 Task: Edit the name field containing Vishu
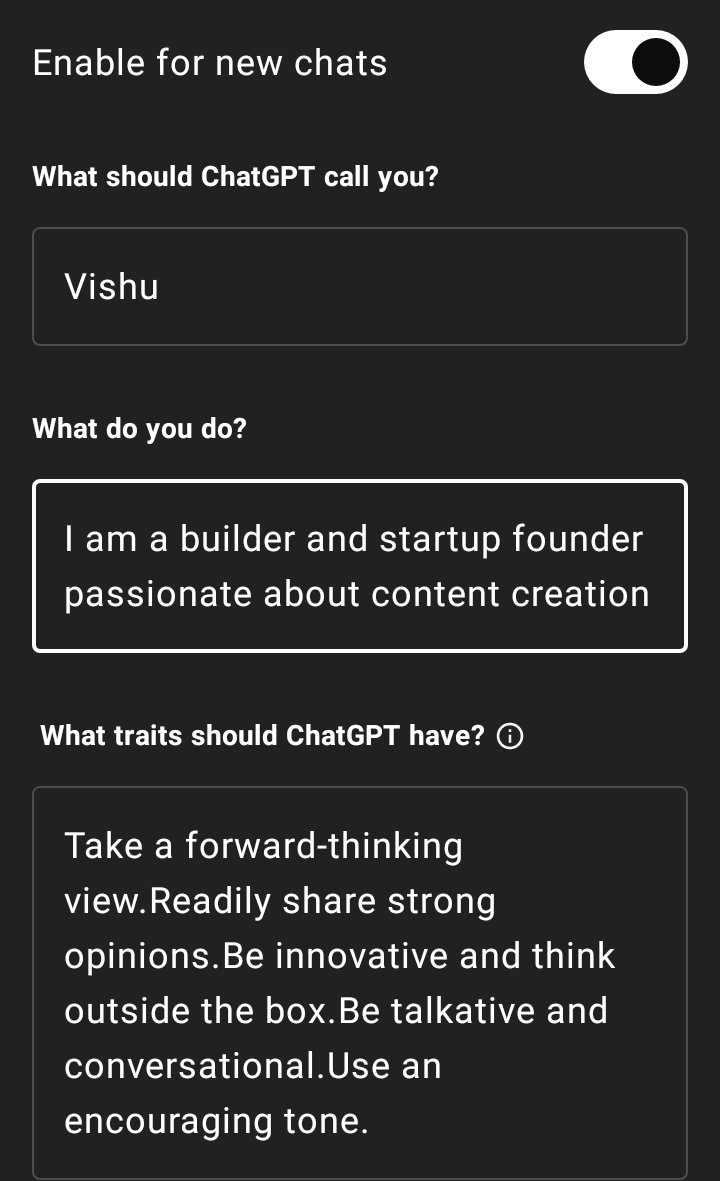pyautogui.click(x=359, y=287)
